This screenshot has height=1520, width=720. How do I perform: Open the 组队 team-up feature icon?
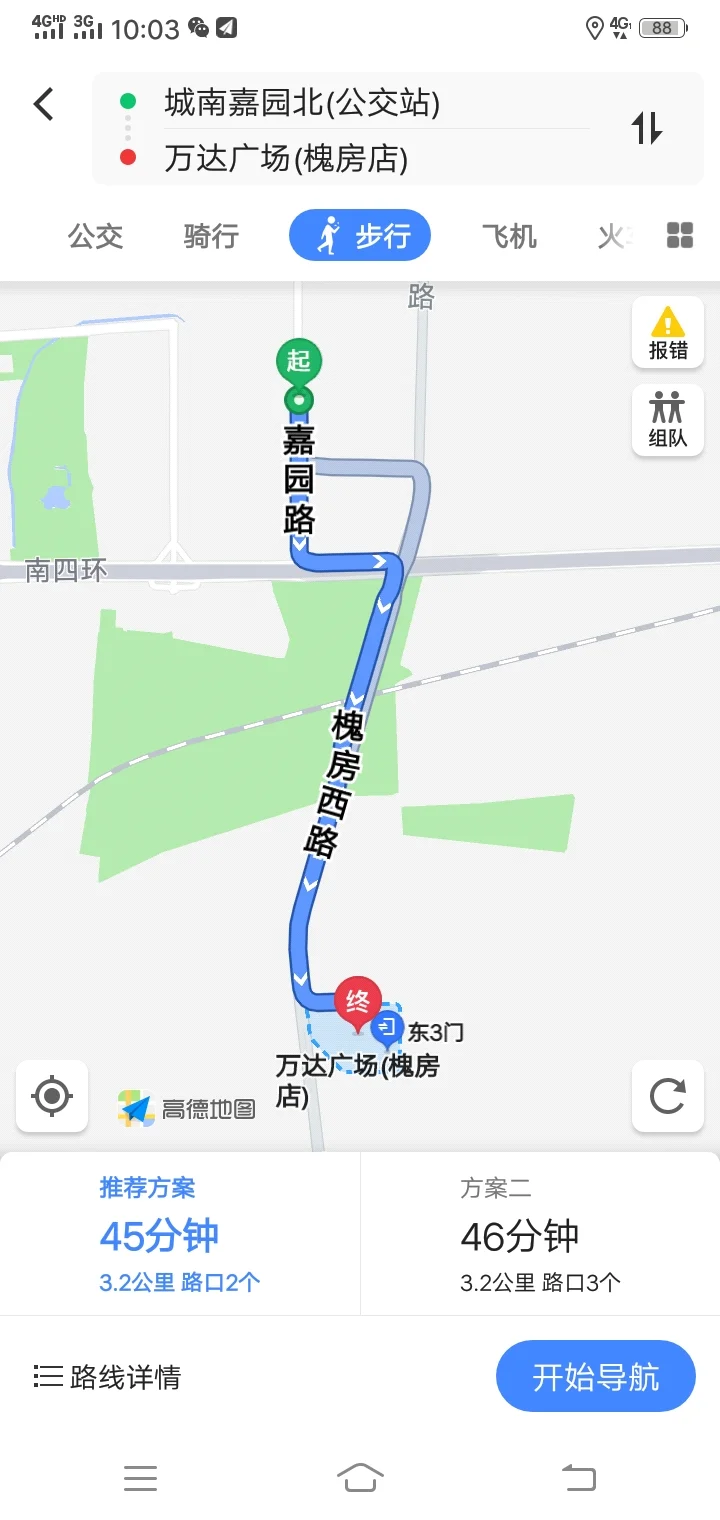click(x=667, y=420)
